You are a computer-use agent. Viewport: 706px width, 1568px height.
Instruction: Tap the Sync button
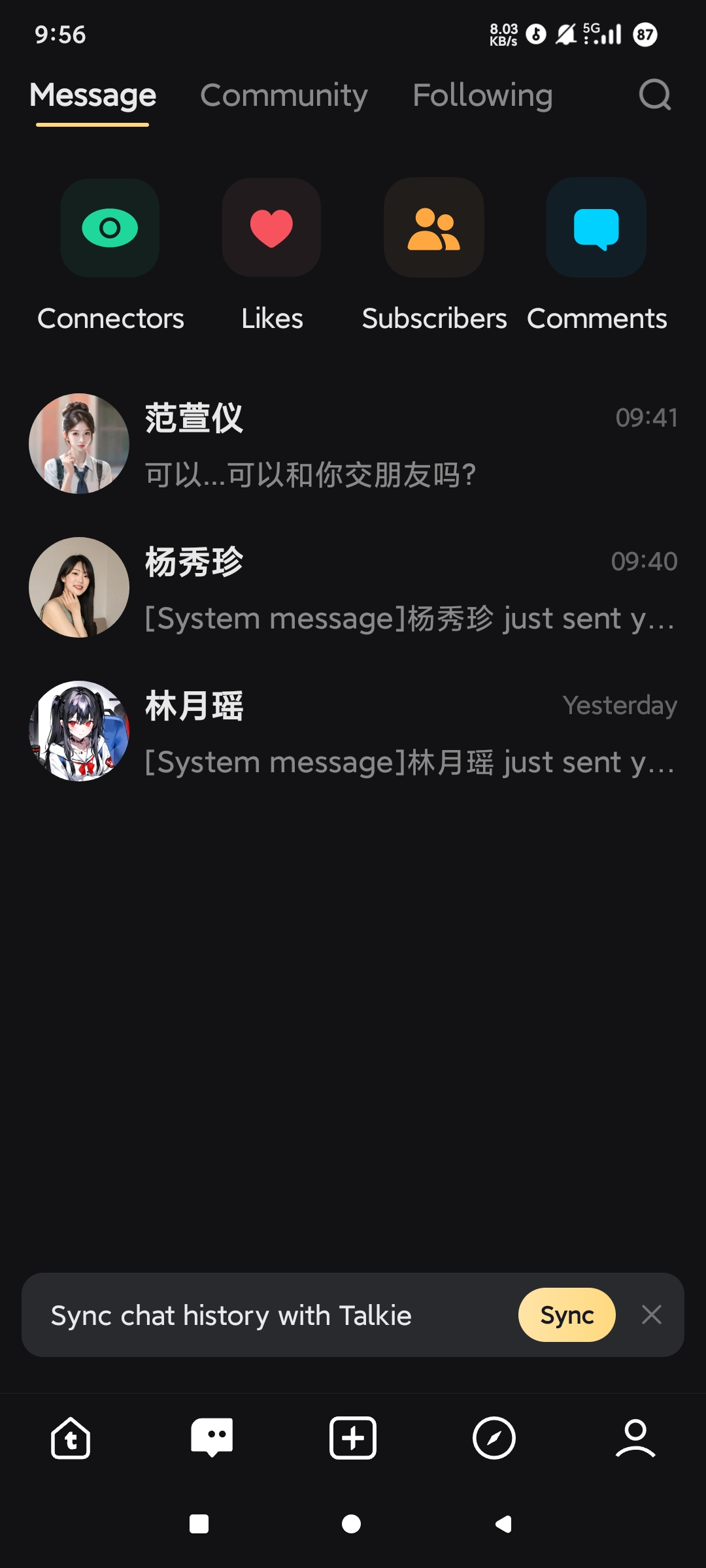[566, 1315]
